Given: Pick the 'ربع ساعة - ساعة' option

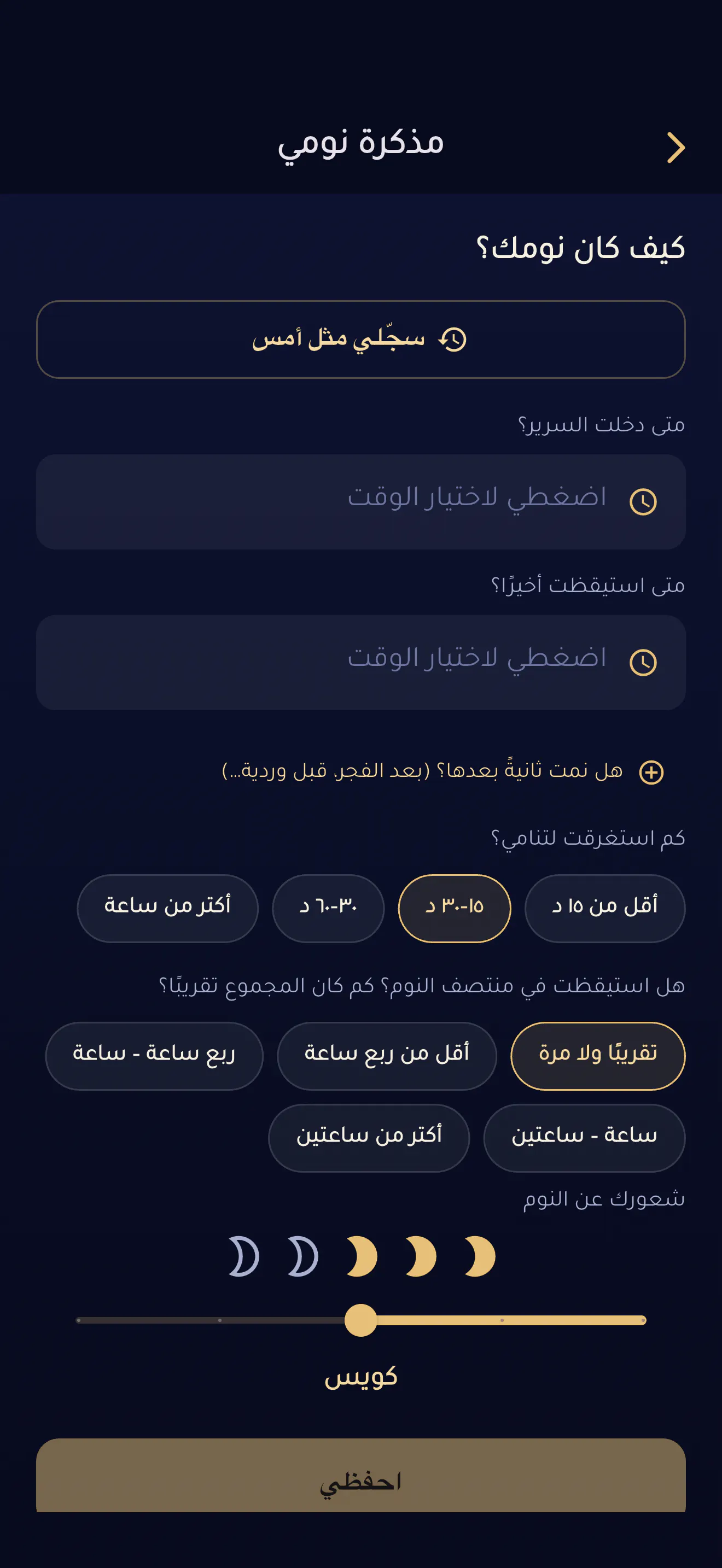Looking at the screenshot, I should click(x=154, y=1056).
